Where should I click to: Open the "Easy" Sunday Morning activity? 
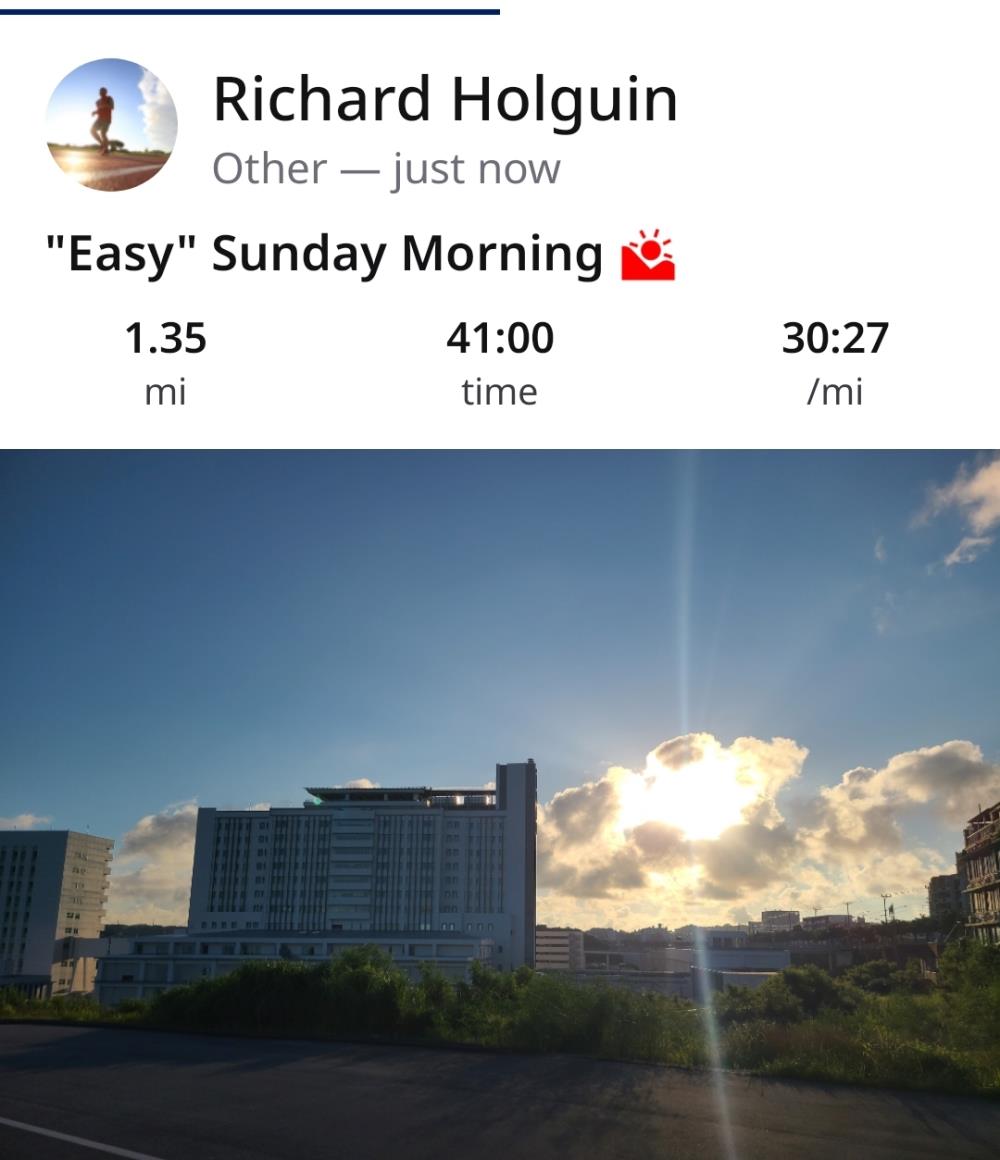[x=325, y=254]
